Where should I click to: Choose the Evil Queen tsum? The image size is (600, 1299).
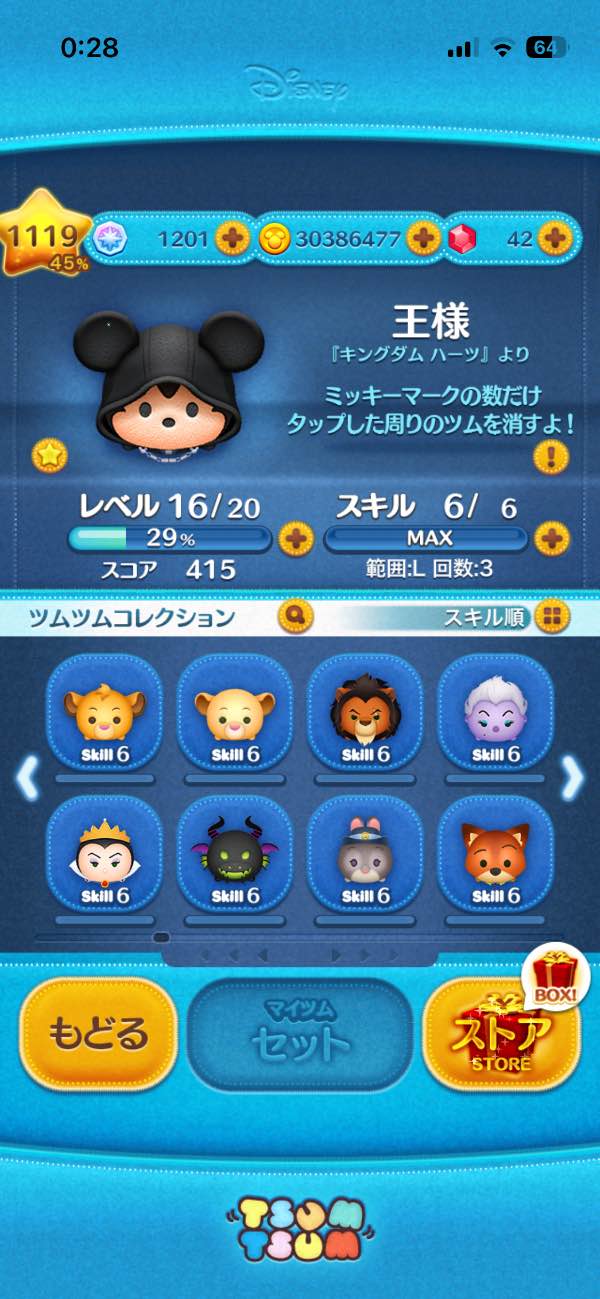[105, 853]
